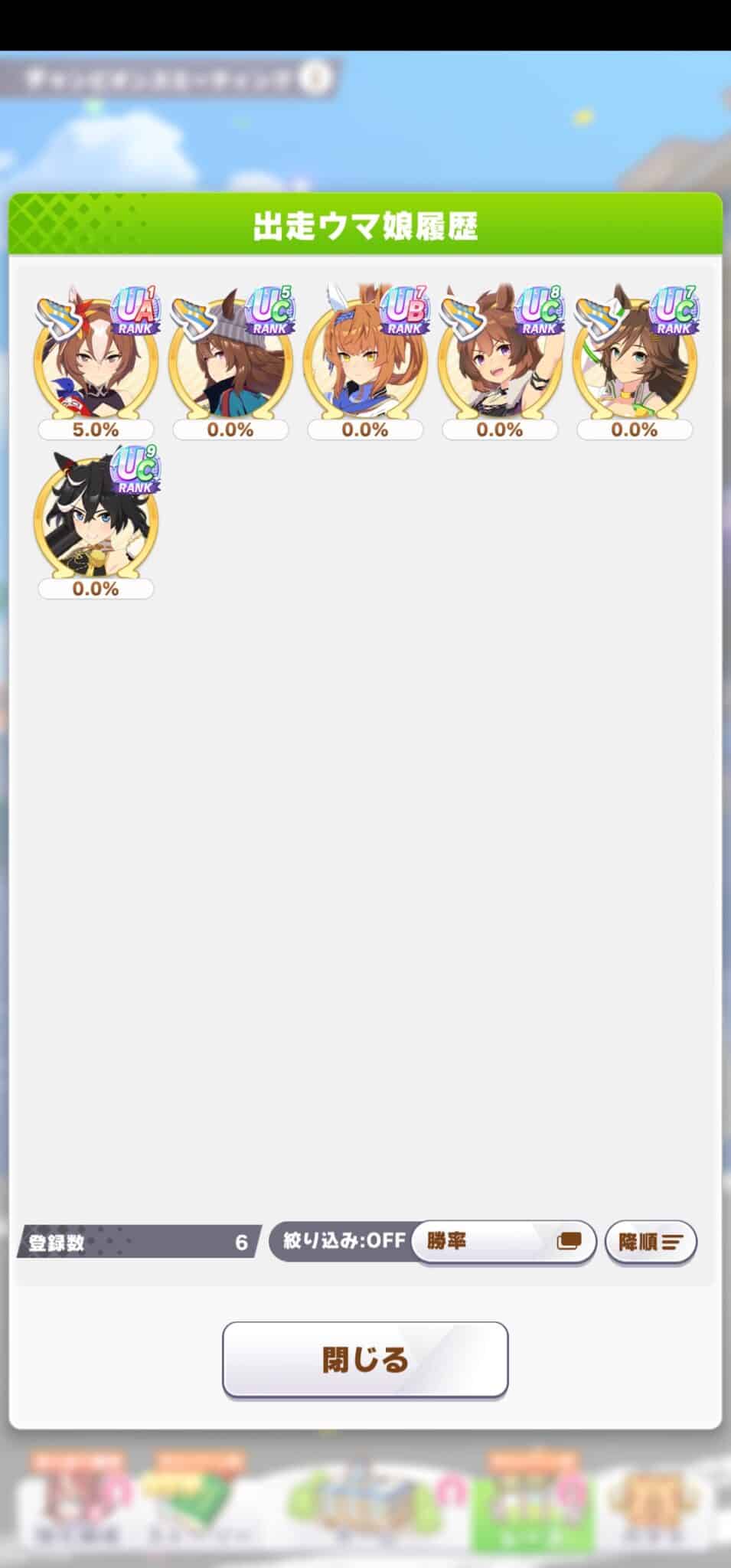Close the runner history dialog with 閉じる
The width and height of the screenshot is (731, 1568).
[x=365, y=1359]
